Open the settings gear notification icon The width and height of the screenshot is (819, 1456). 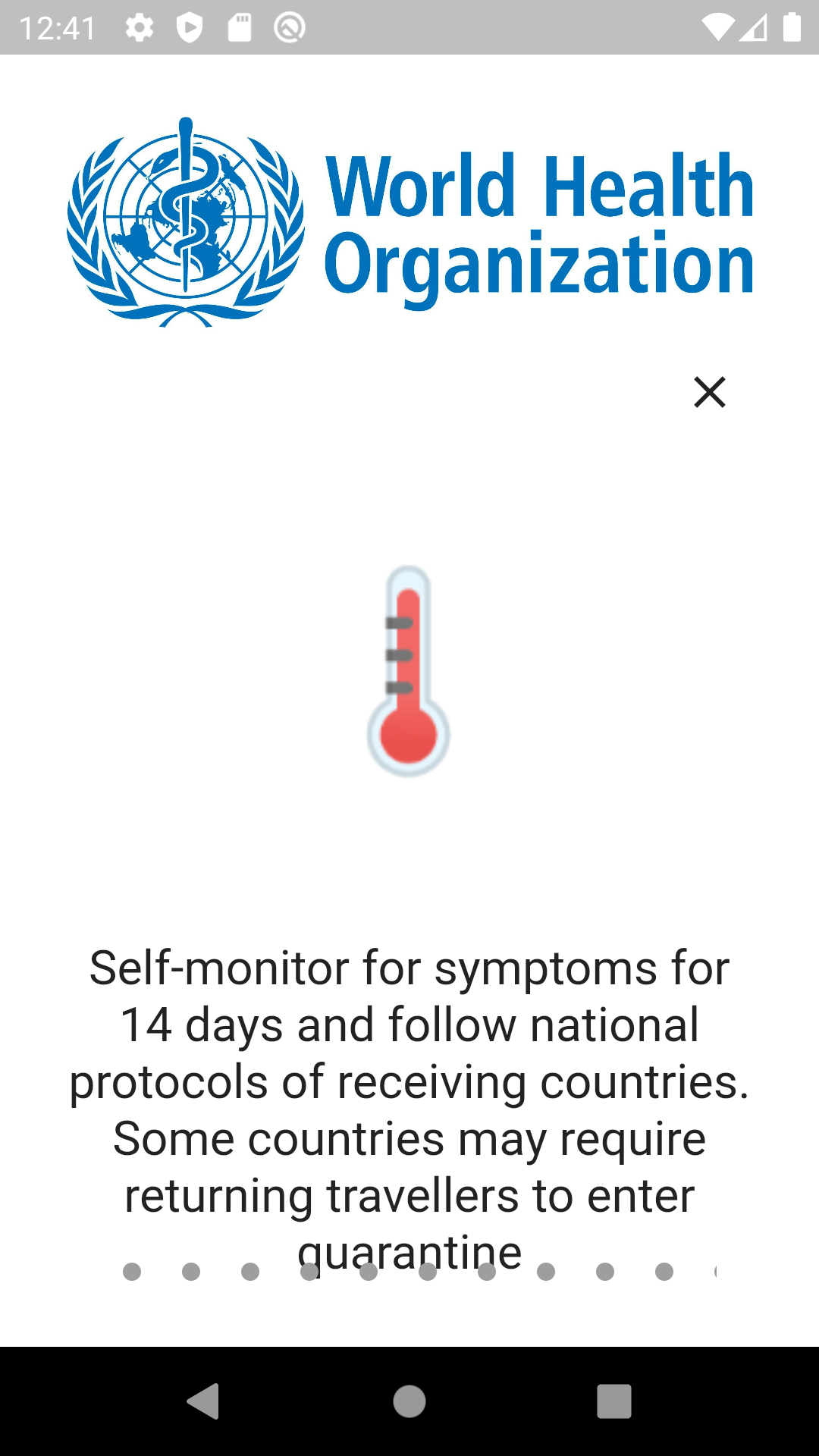pyautogui.click(x=140, y=27)
